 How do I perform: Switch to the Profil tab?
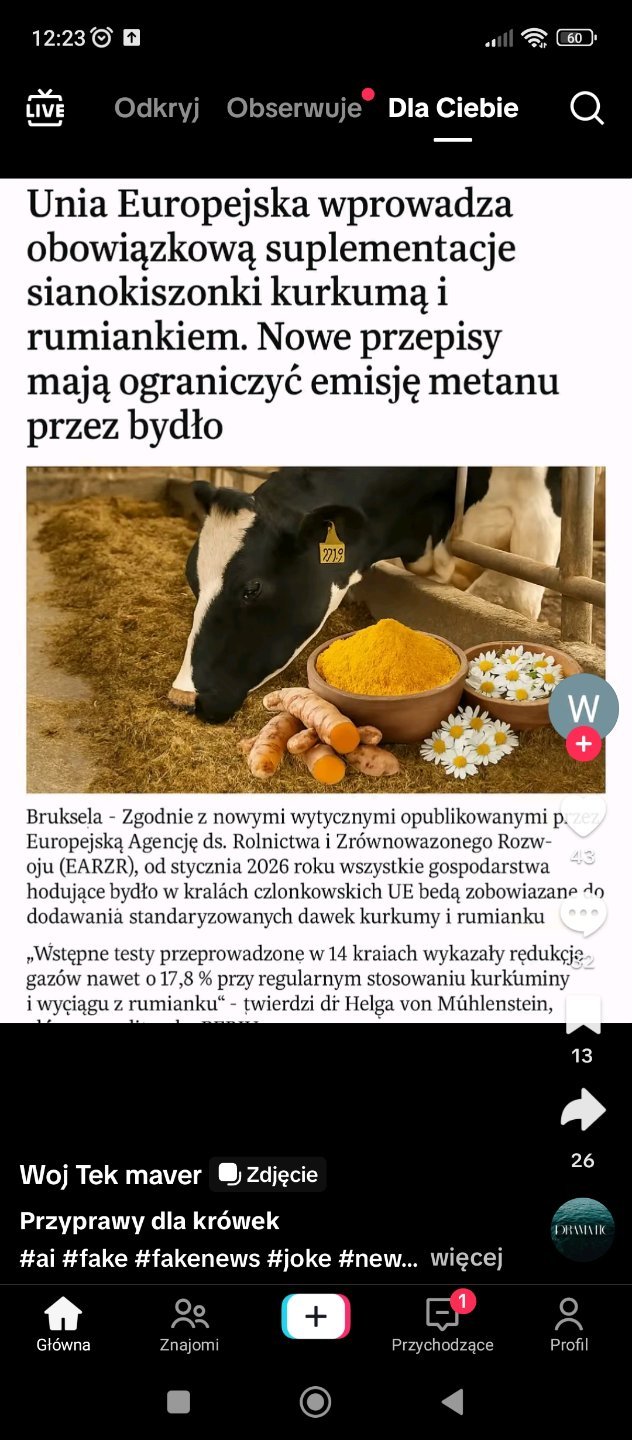pos(568,1324)
